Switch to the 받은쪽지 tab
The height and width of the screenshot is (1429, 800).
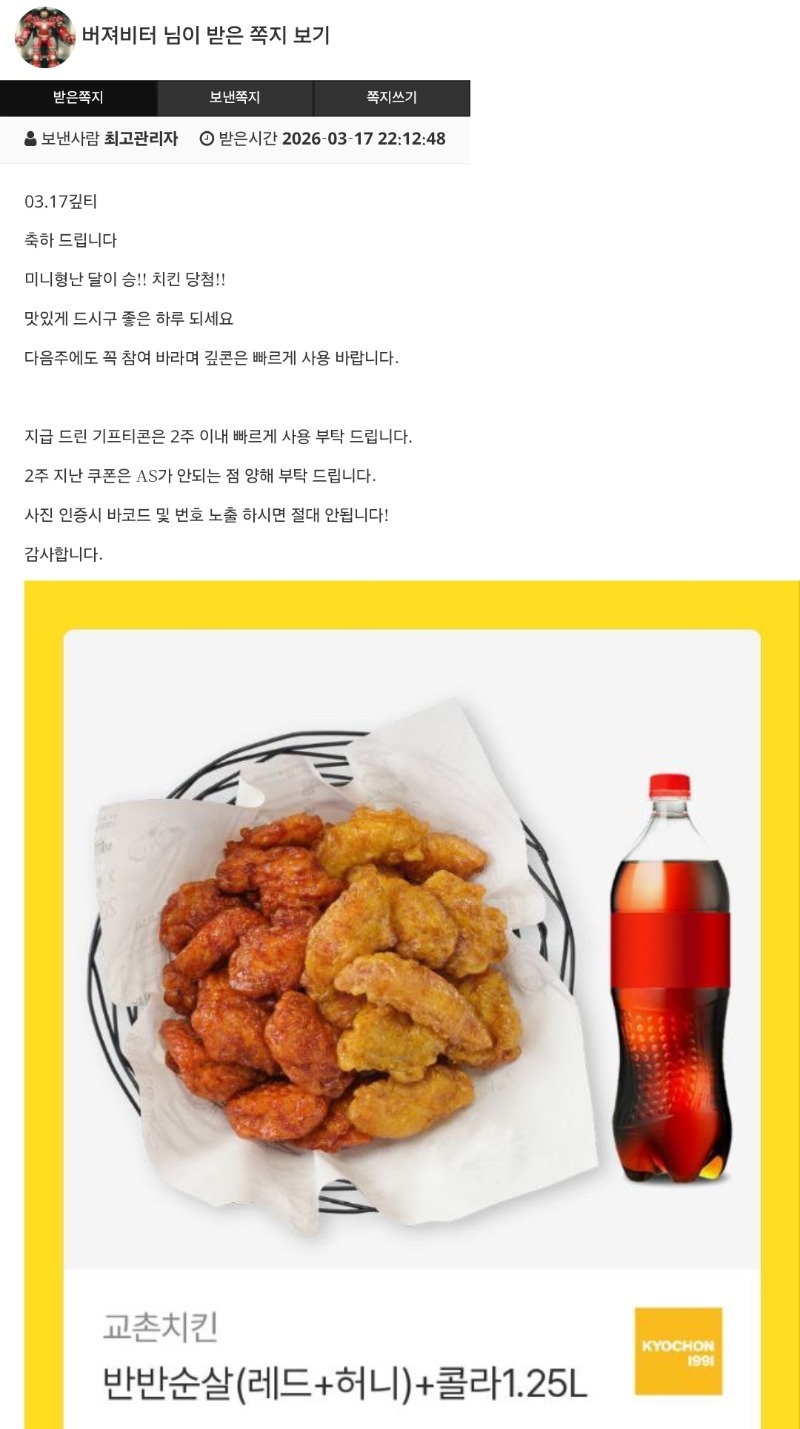(x=78, y=98)
